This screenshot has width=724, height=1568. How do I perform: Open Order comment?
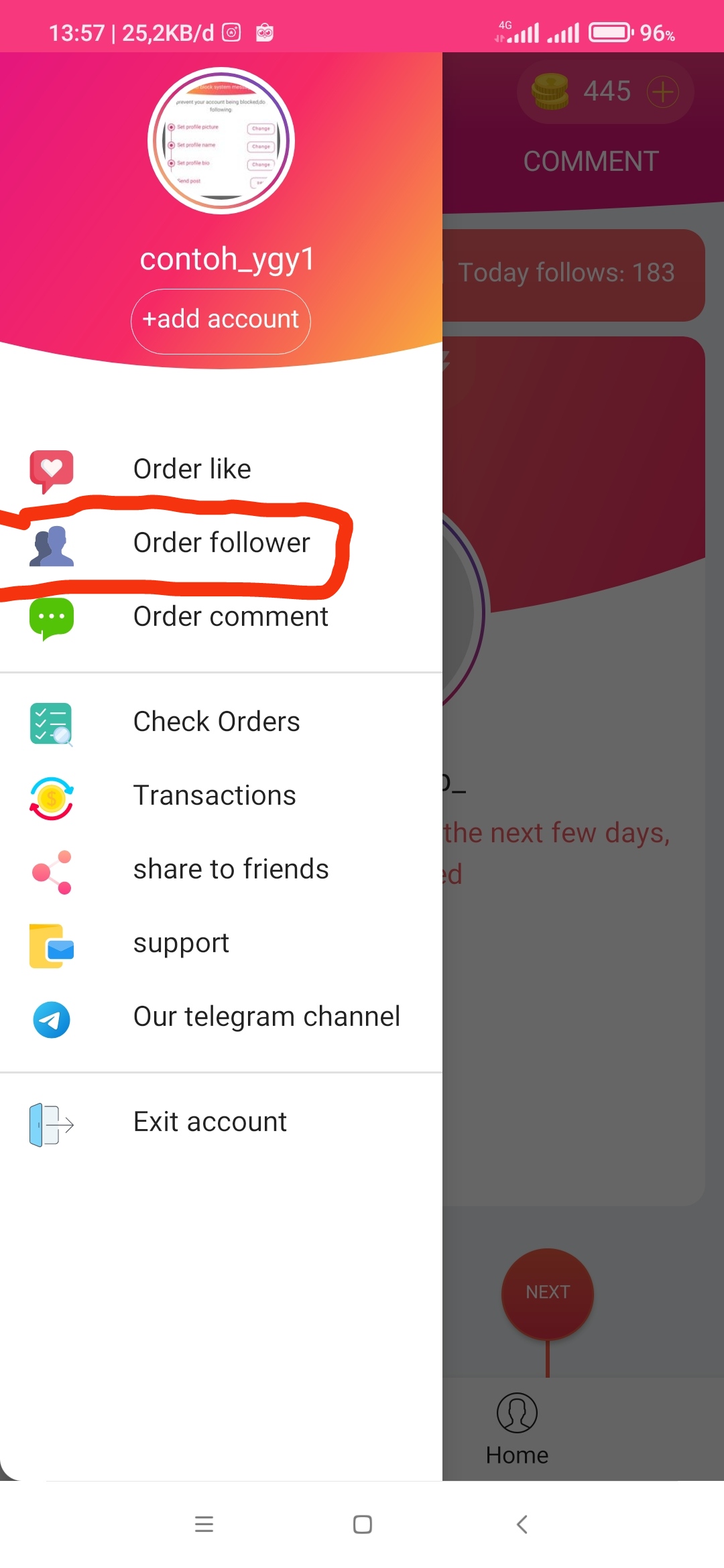[x=230, y=616]
